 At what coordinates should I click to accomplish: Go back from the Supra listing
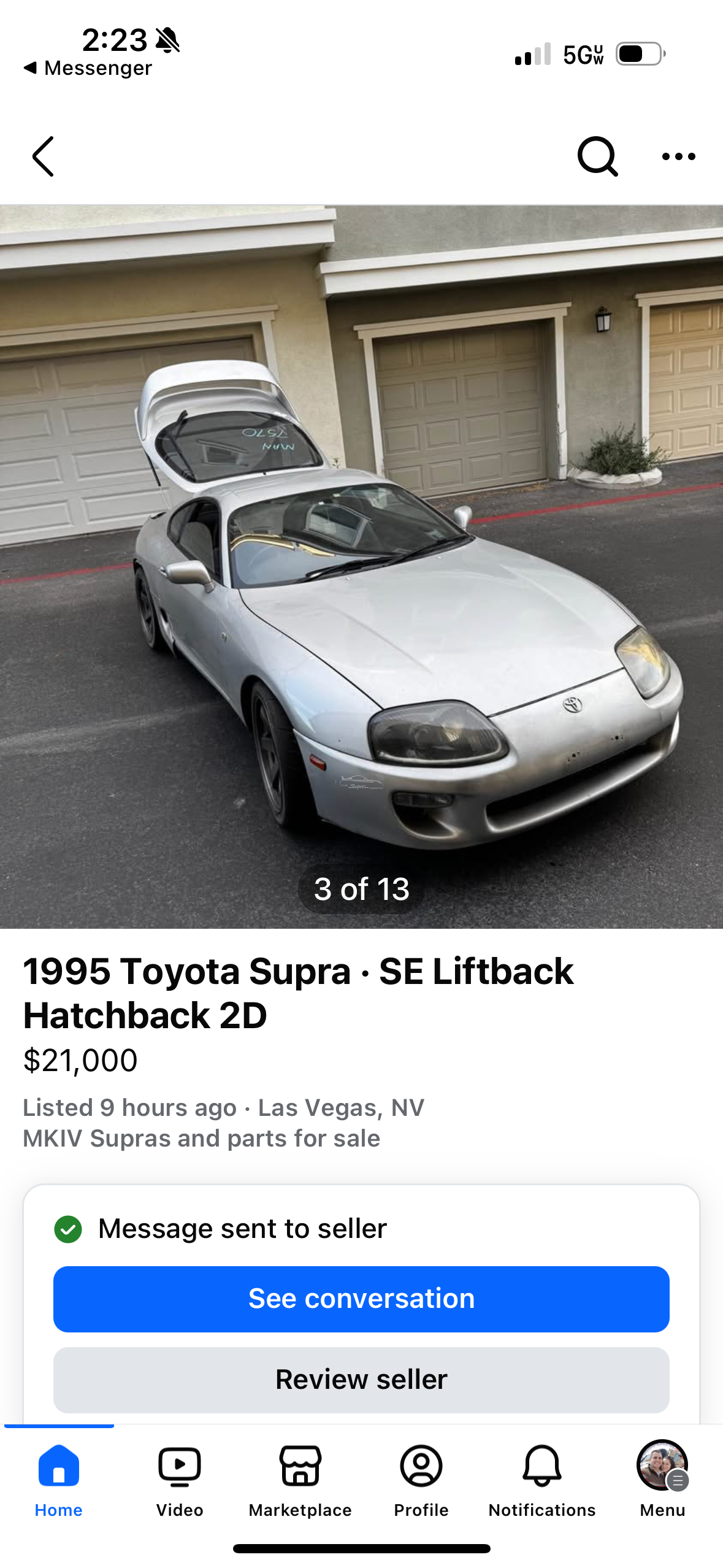[43, 156]
